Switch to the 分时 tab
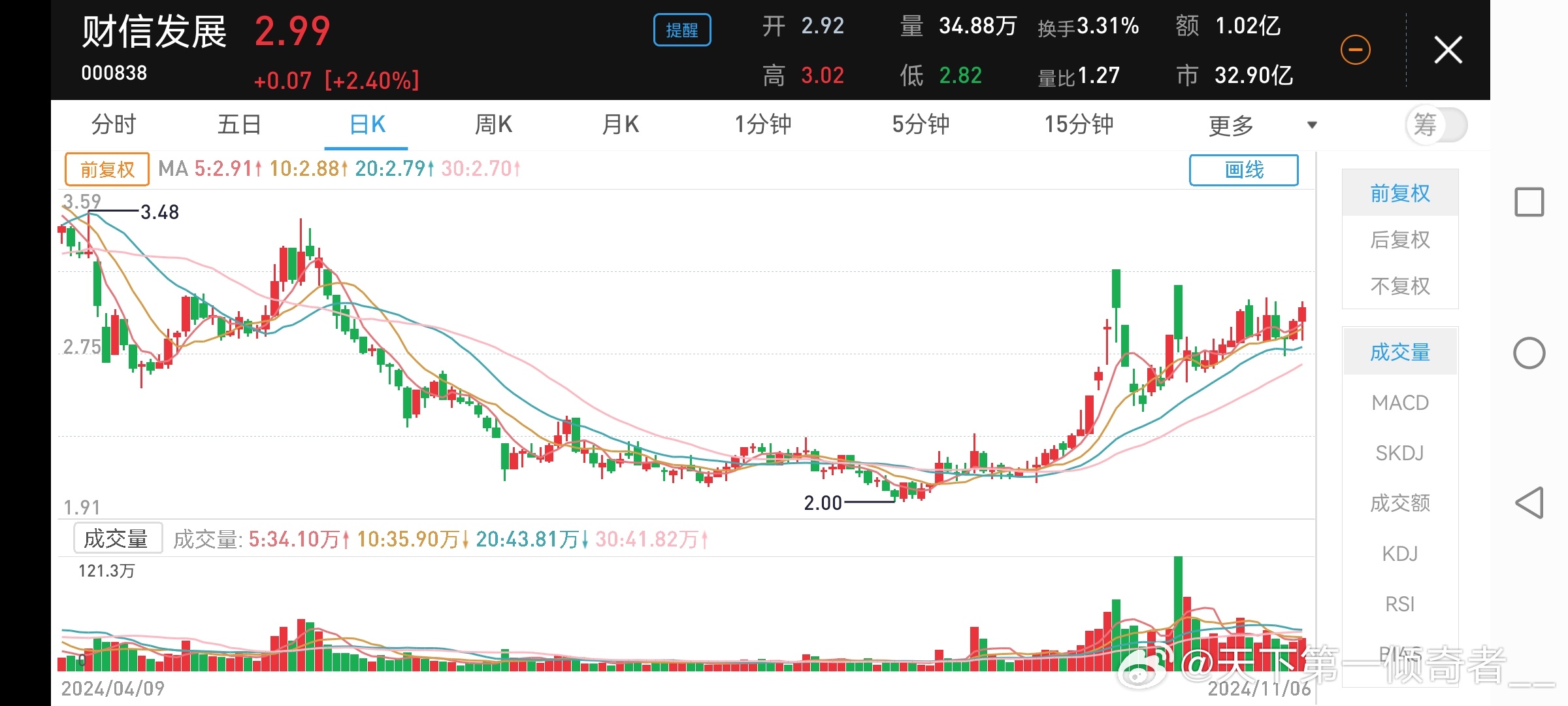 [x=114, y=124]
